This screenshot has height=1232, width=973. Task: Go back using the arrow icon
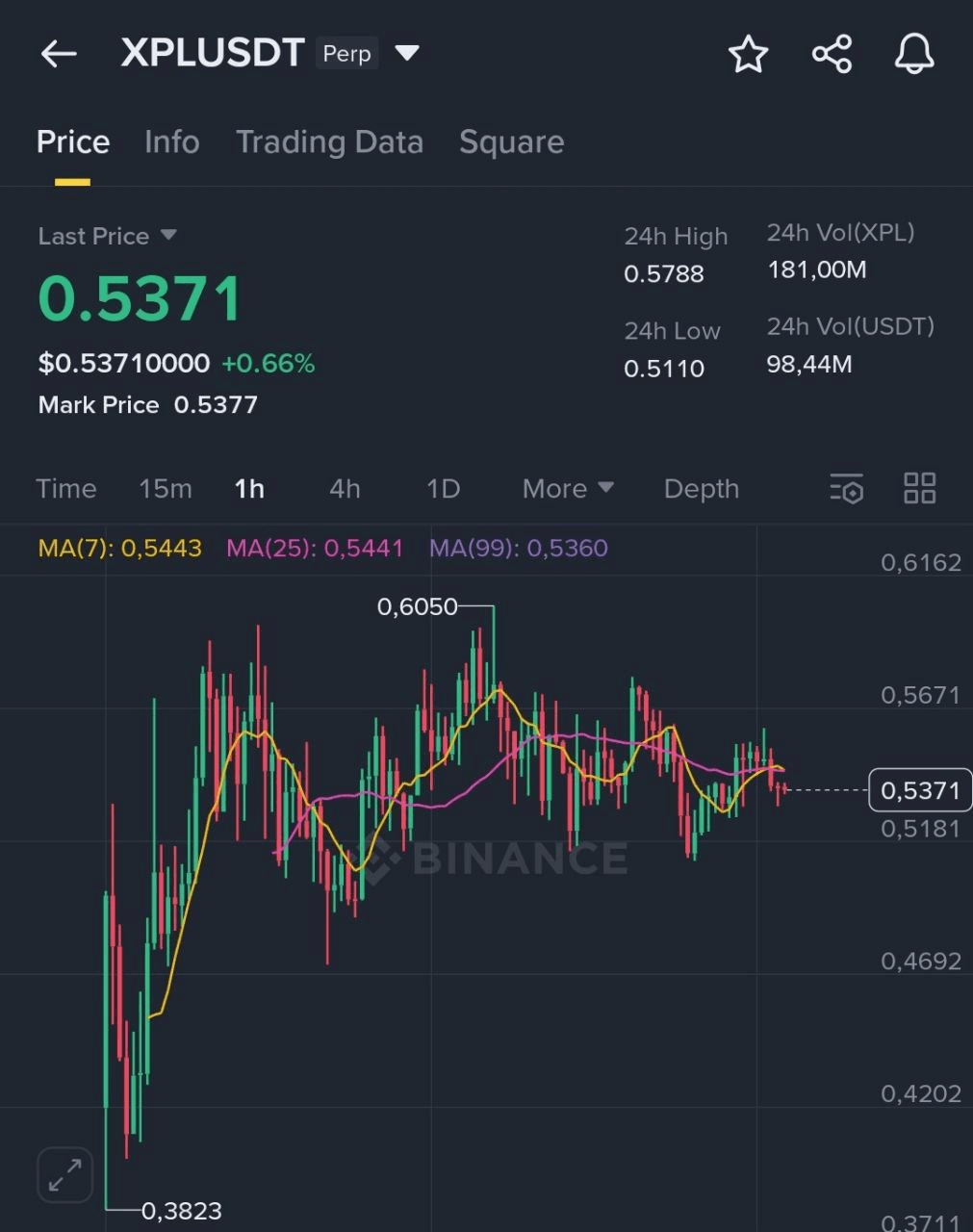tap(59, 54)
